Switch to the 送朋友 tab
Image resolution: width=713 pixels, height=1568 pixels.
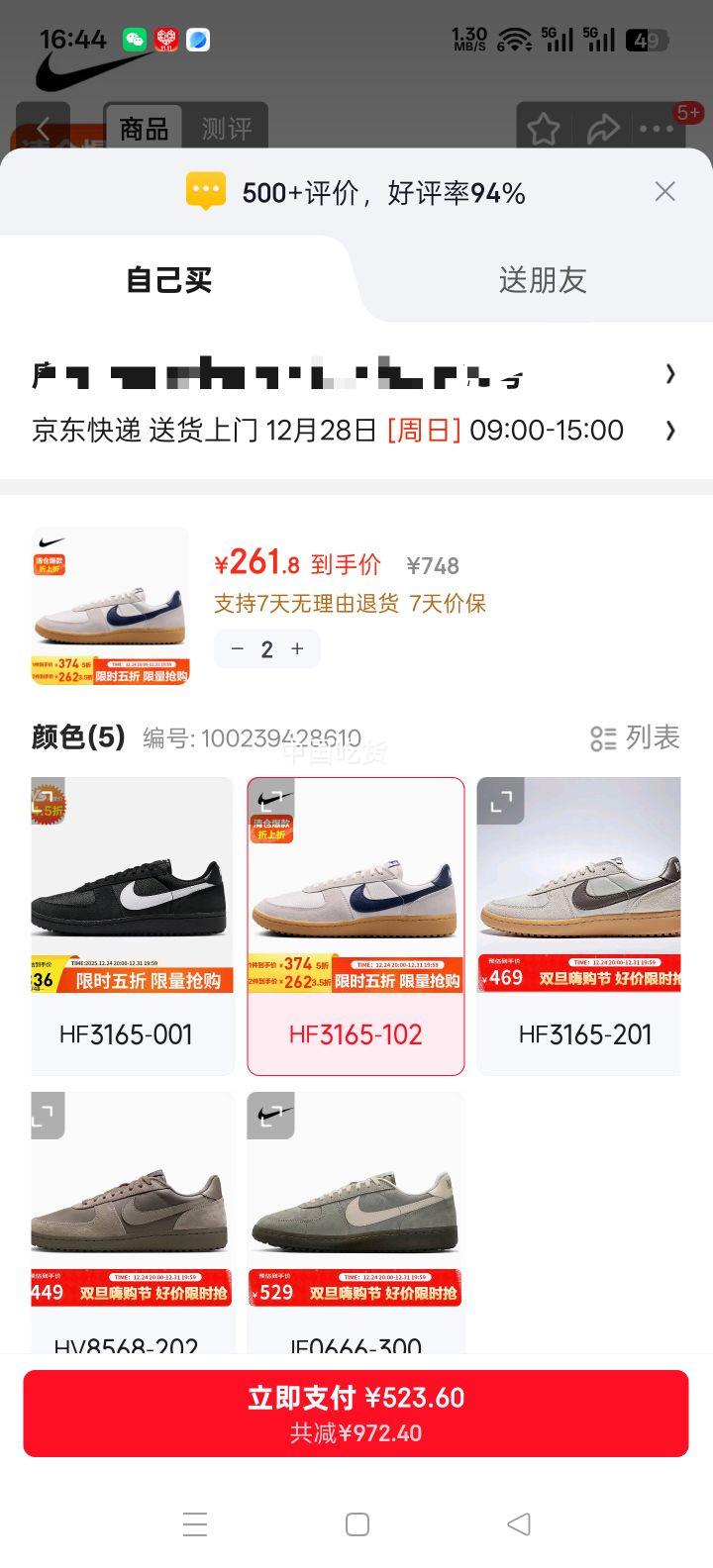543,280
